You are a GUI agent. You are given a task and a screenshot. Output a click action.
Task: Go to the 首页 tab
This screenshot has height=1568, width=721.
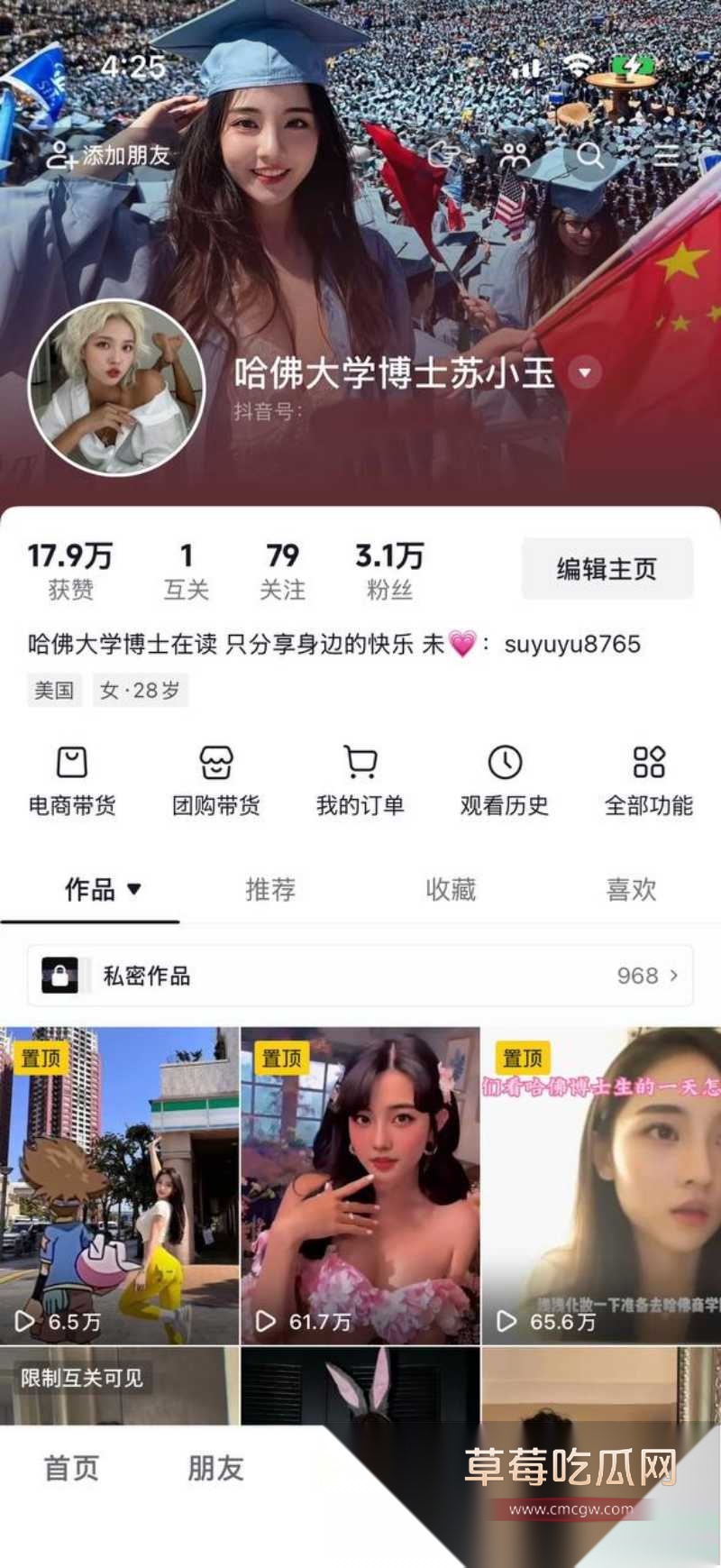(x=71, y=1469)
